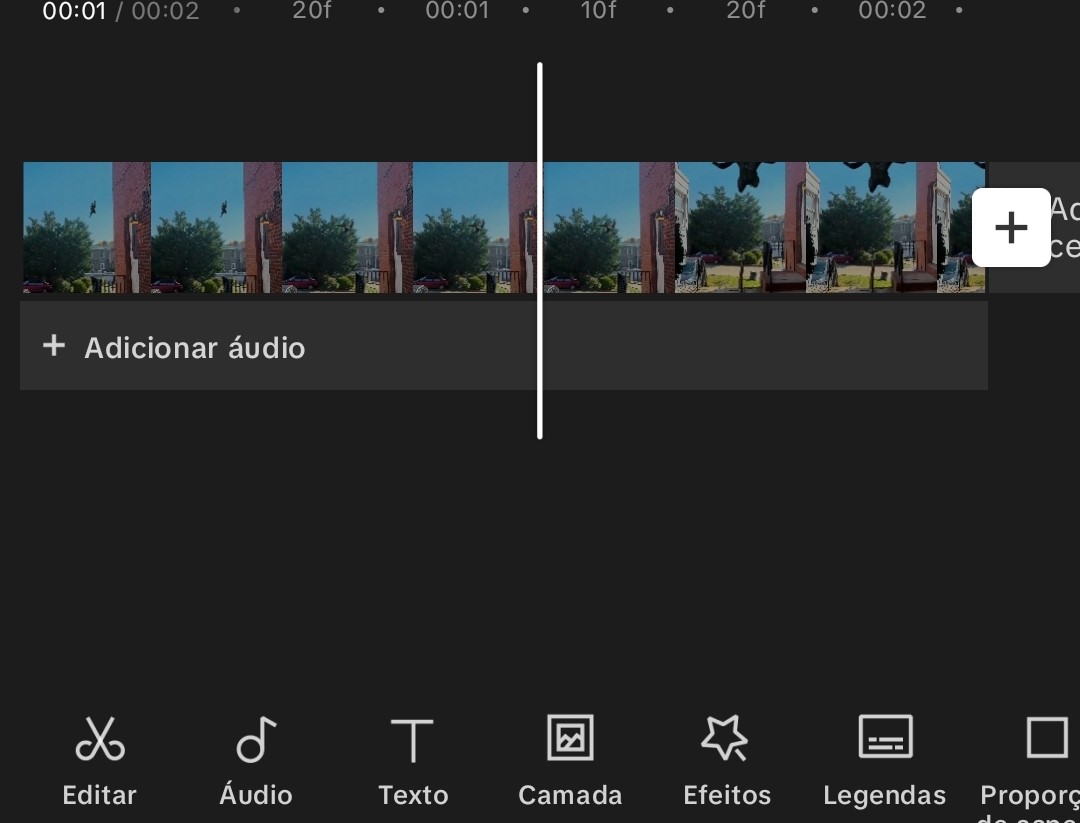Open the Legendas tool
This screenshot has width=1080, height=823.
[884, 760]
